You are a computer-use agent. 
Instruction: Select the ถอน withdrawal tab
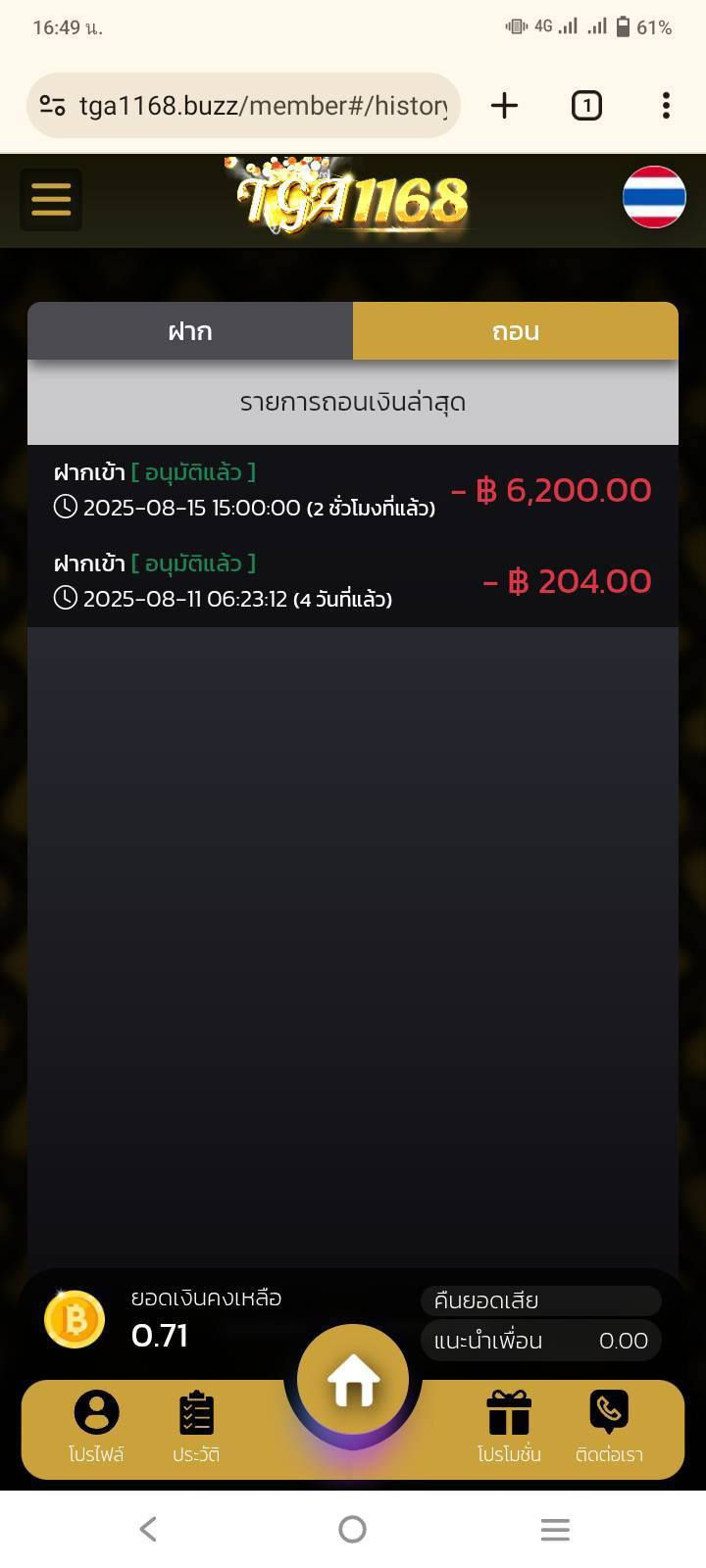515,331
